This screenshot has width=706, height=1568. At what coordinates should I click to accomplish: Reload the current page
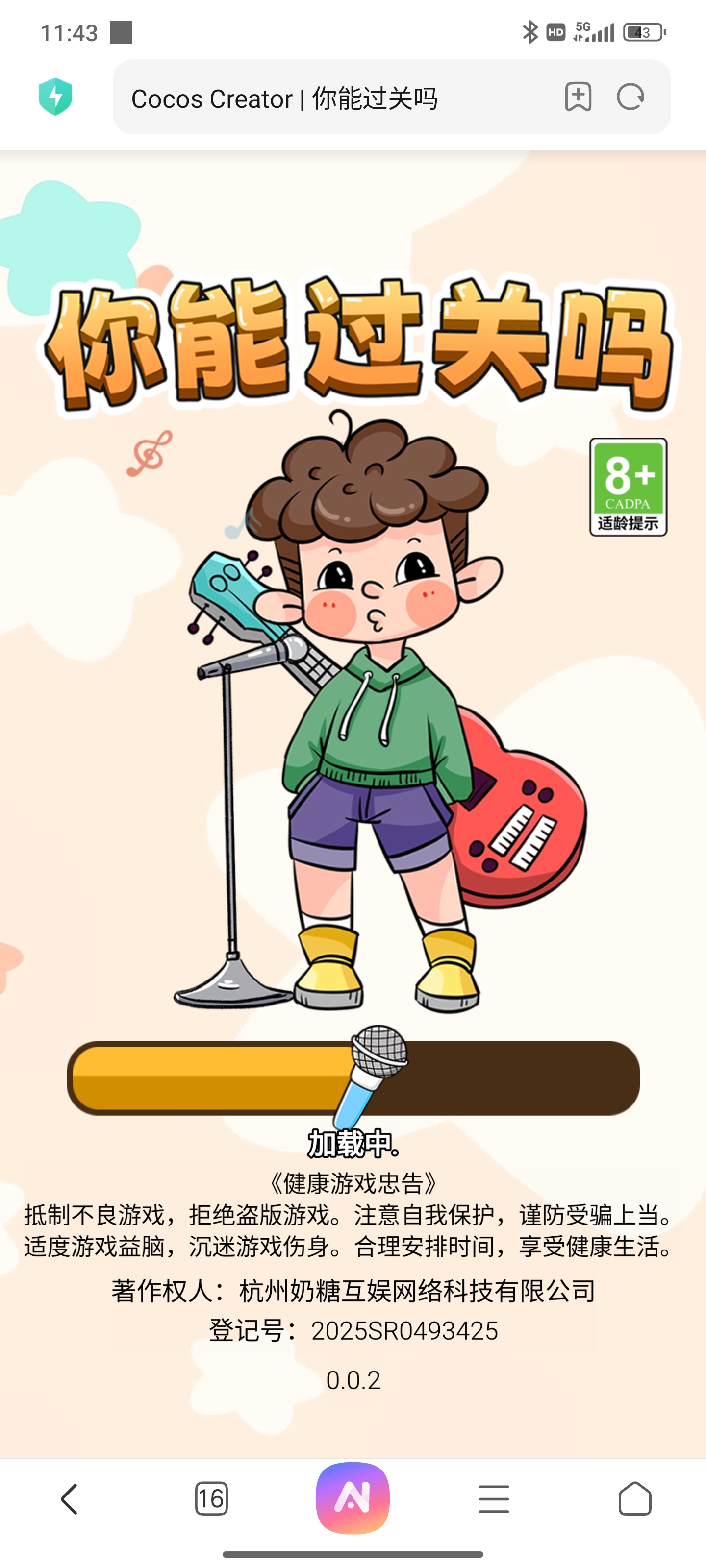point(630,97)
